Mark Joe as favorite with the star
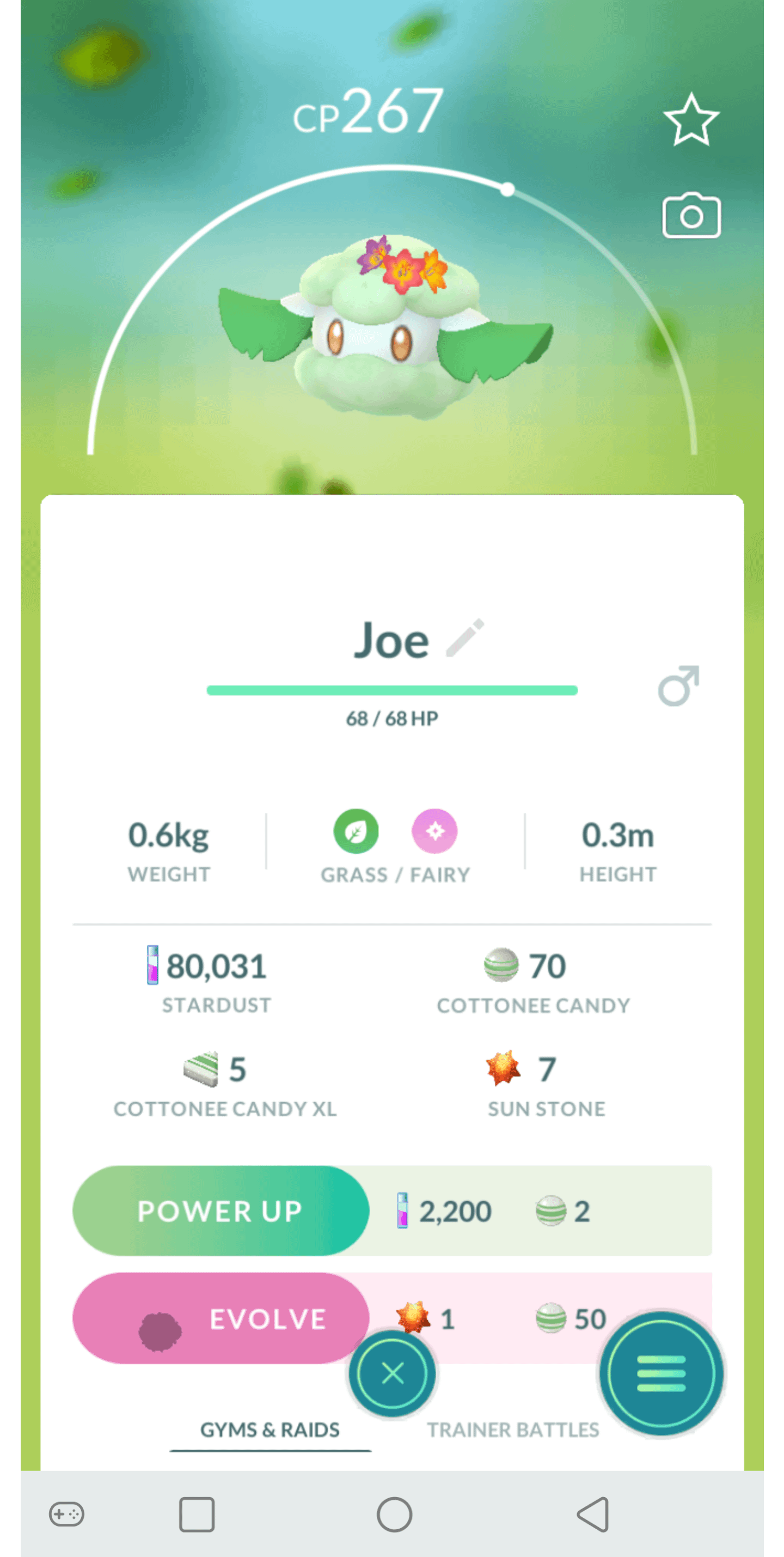Image resolution: width=784 pixels, height=1557 pixels. click(691, 120)
